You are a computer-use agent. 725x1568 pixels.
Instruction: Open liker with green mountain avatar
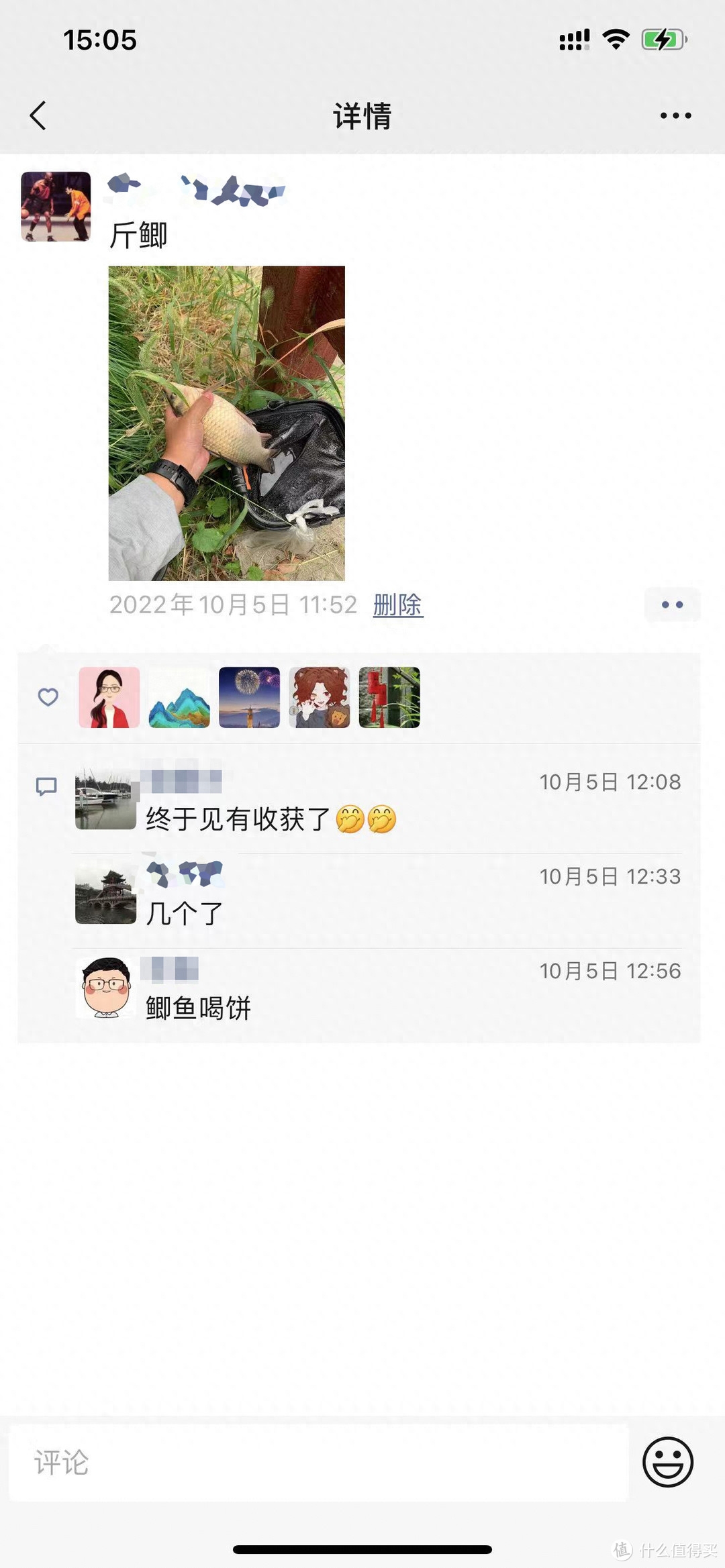pos(179,697)
